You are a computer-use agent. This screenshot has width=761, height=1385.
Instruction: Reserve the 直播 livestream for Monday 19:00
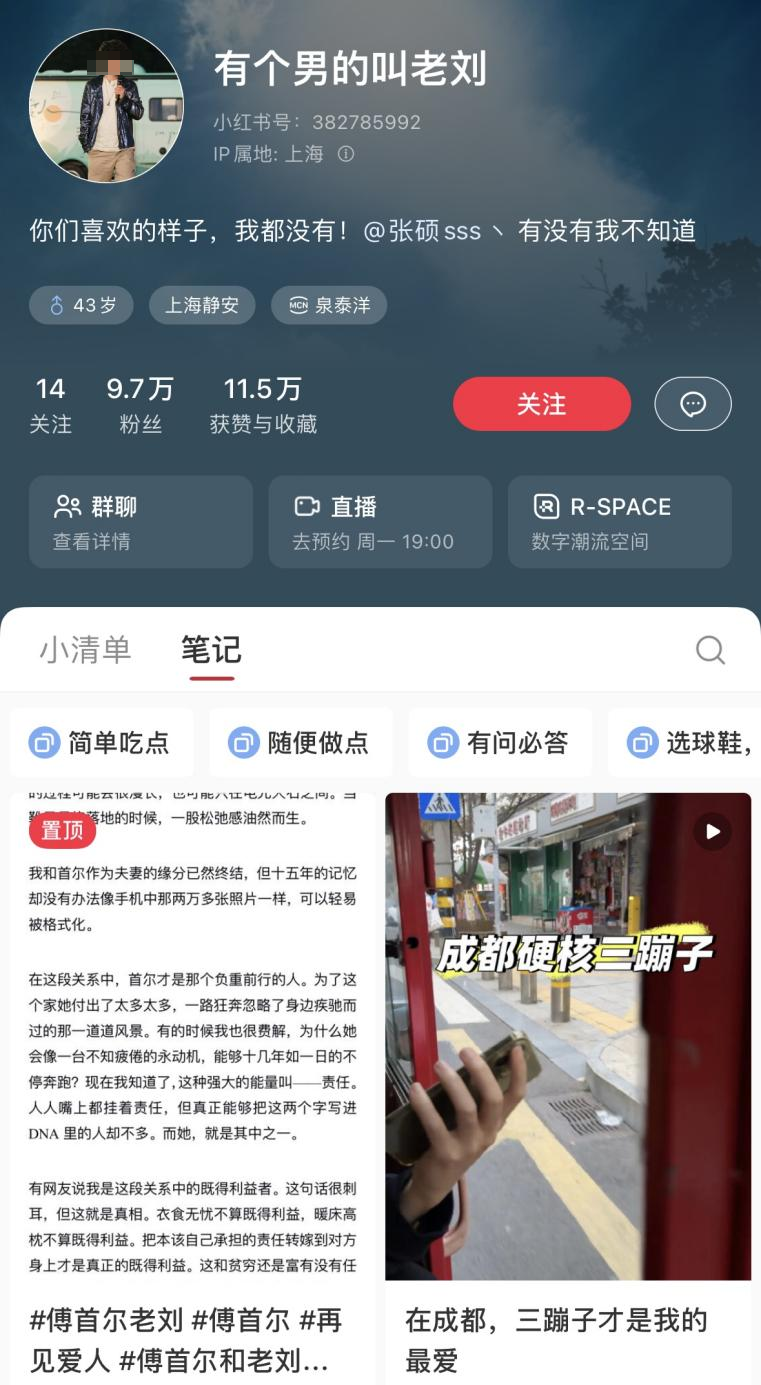click(x=380, y=522)
